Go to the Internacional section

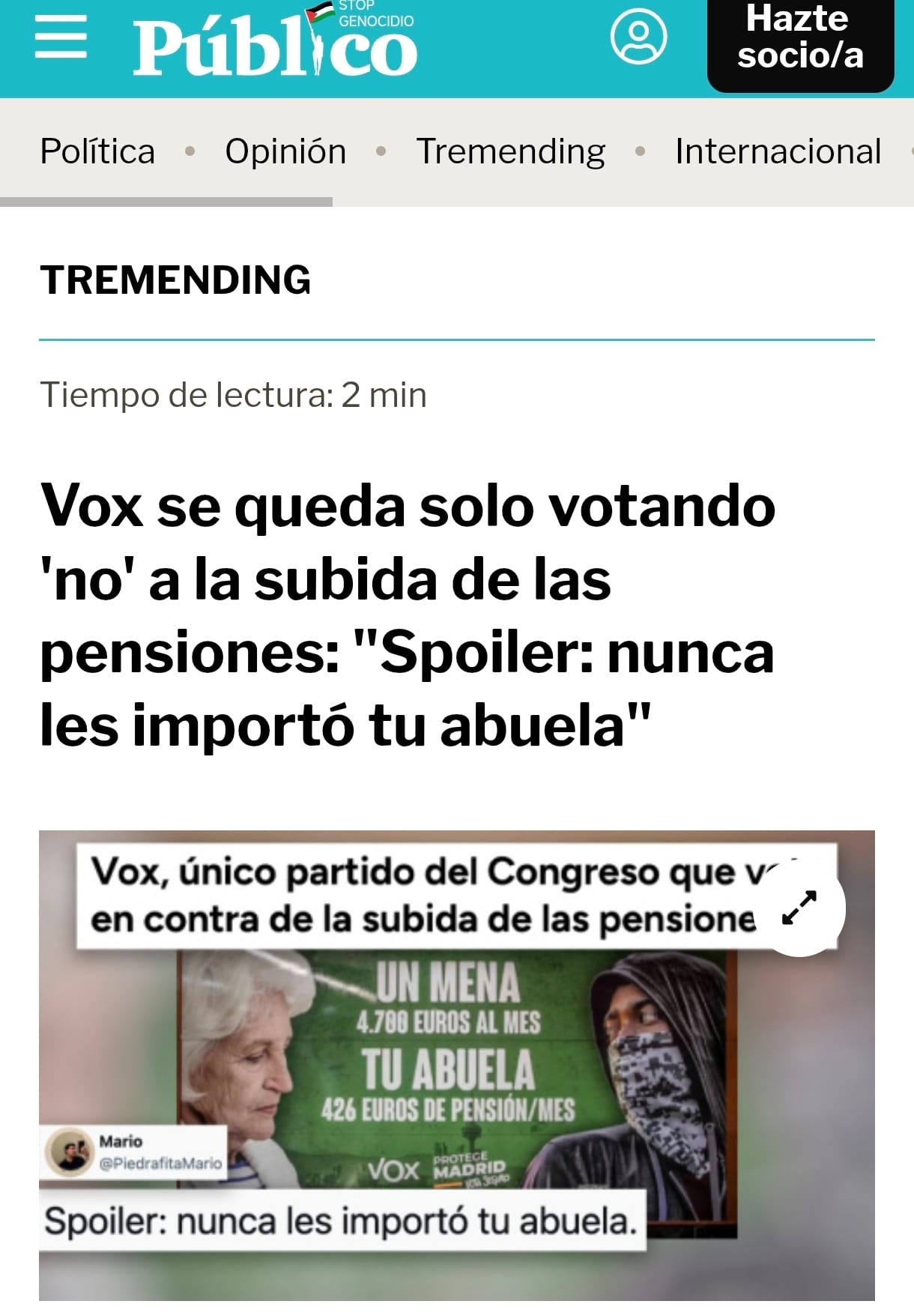tap(778, 151)
